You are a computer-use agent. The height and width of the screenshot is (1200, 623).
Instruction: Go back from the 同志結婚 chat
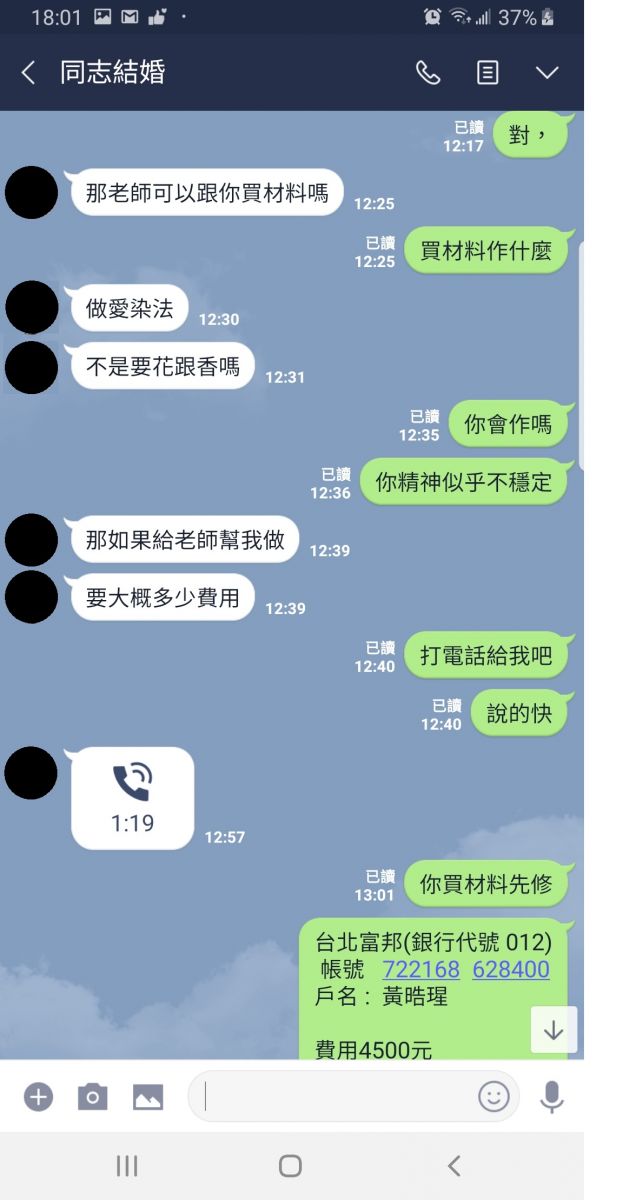point(28,73)
